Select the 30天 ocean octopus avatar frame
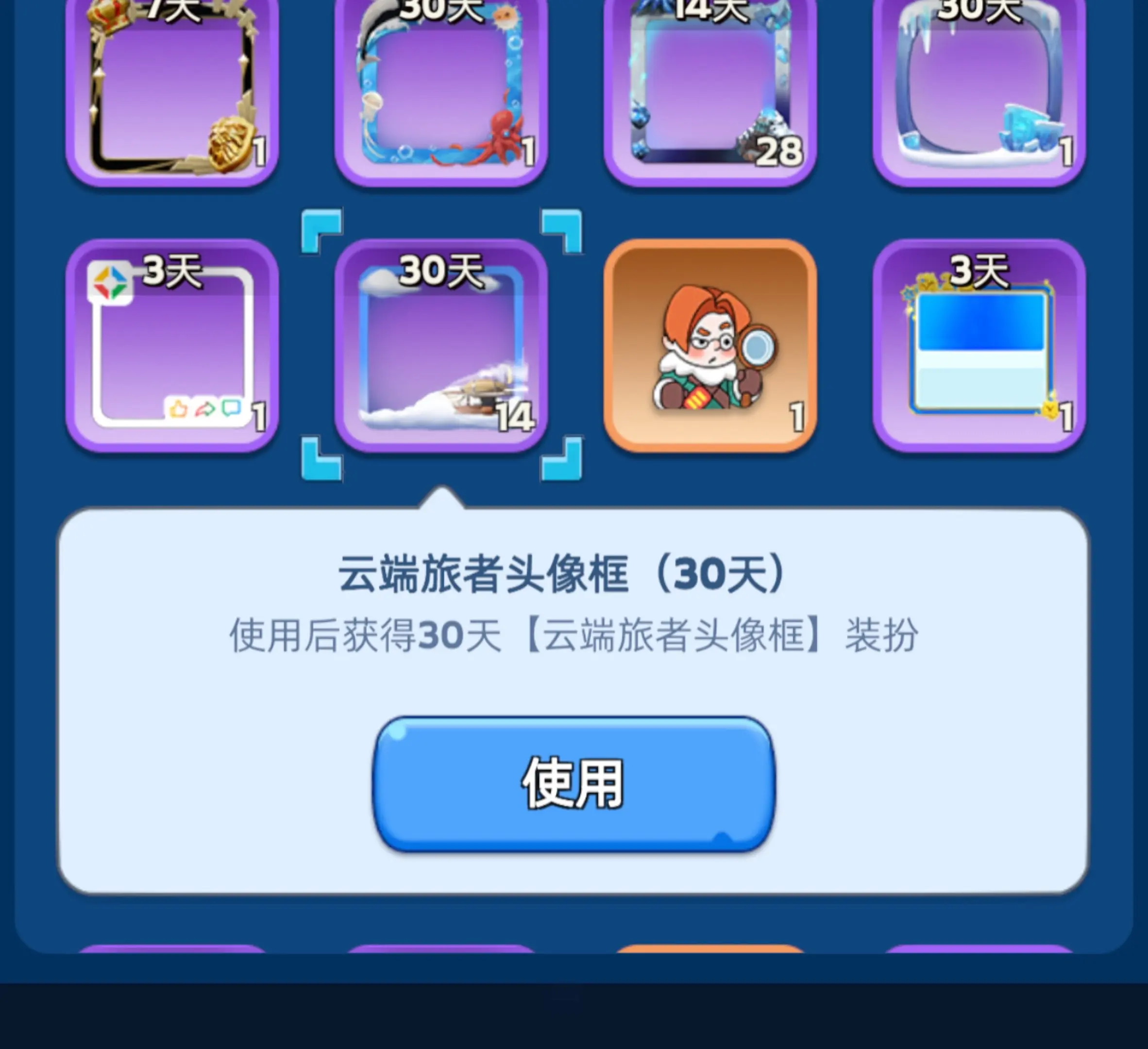 tap(441, 91)
